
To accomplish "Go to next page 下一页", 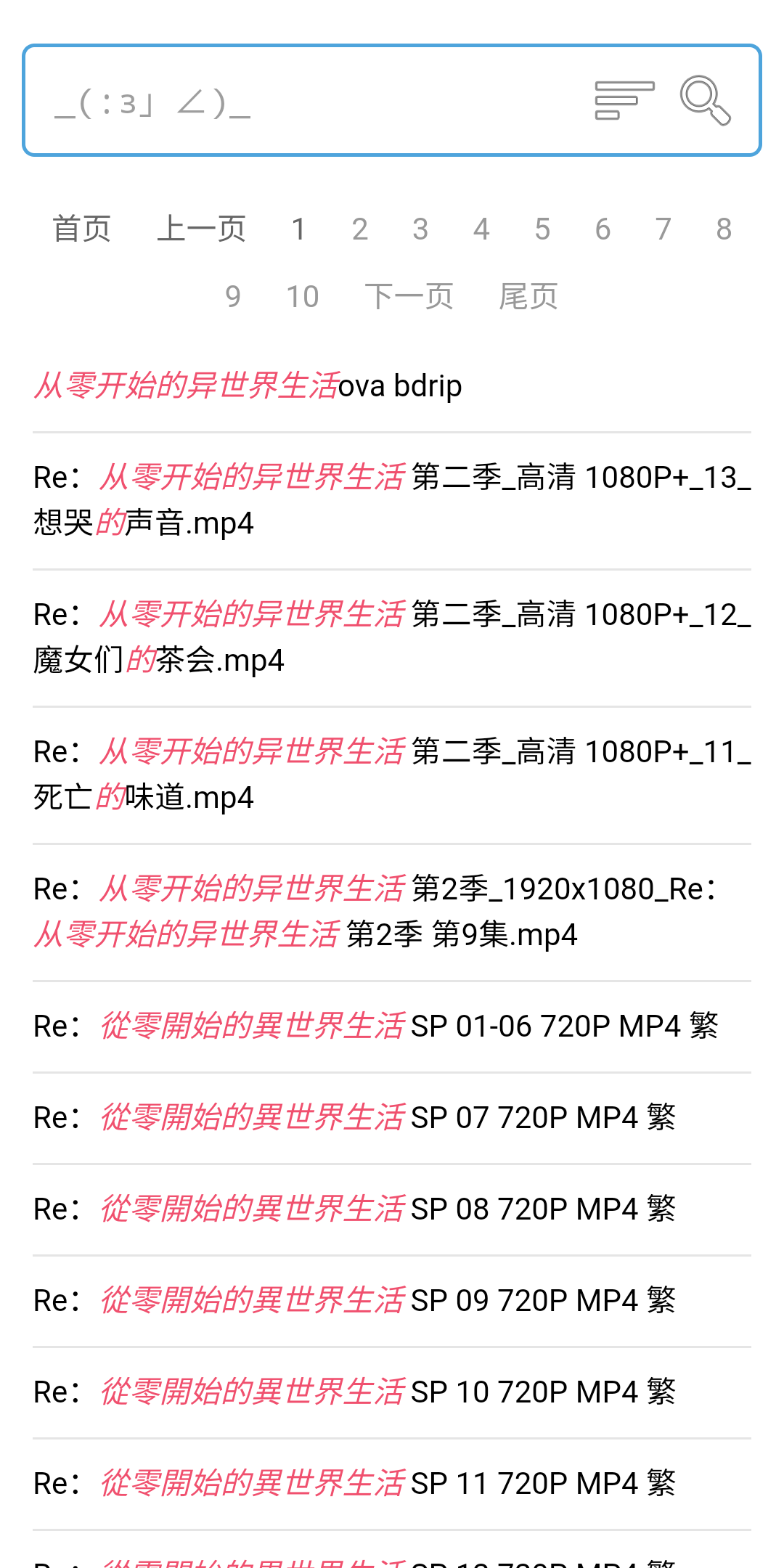I will coord(409,297).
